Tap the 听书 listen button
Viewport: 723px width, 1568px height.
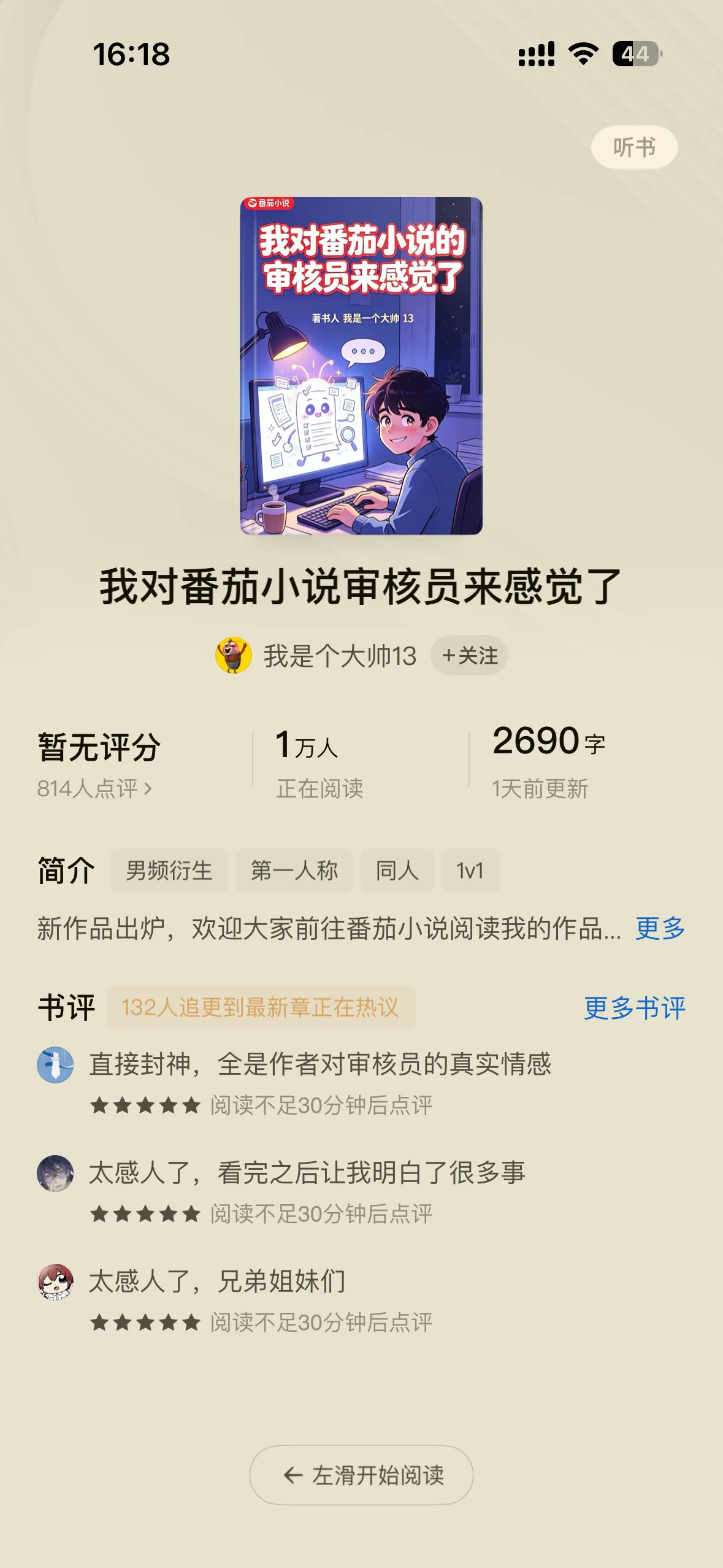tap(634, 147)
